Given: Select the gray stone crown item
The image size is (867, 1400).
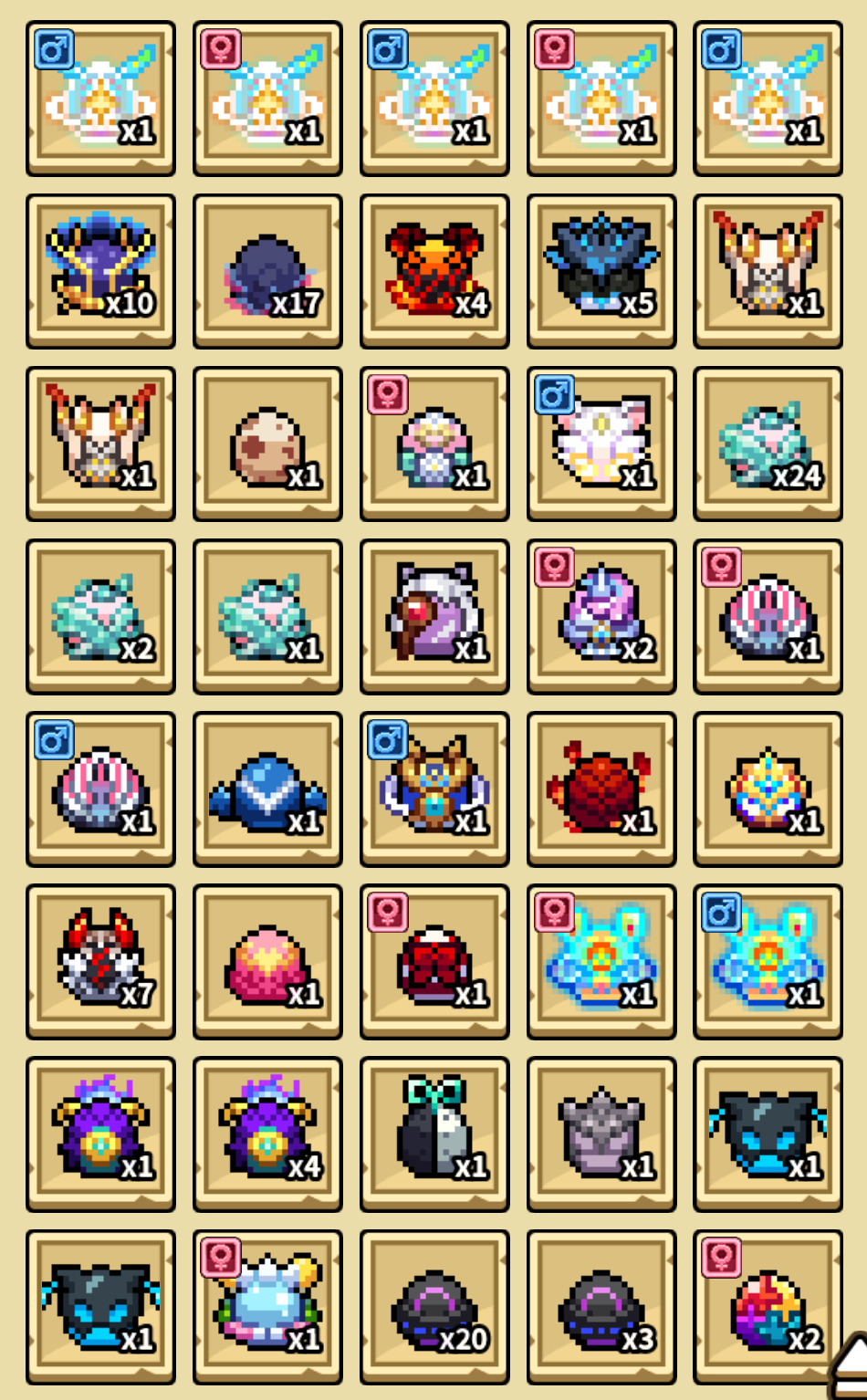Looking at the screenshot, I should (601, 1134).
